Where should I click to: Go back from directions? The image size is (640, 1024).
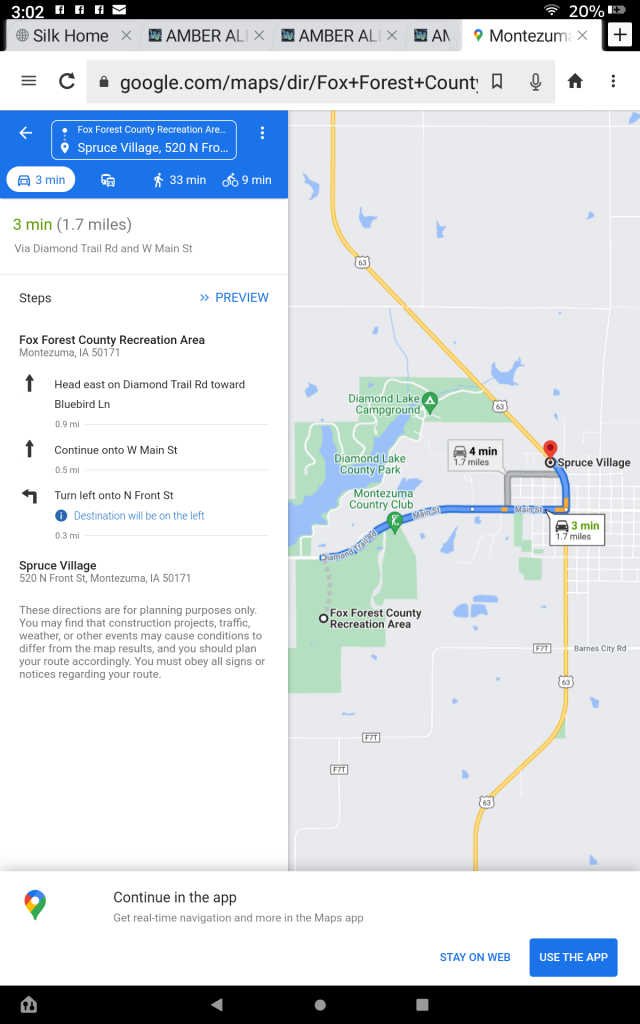click(26, 133)
